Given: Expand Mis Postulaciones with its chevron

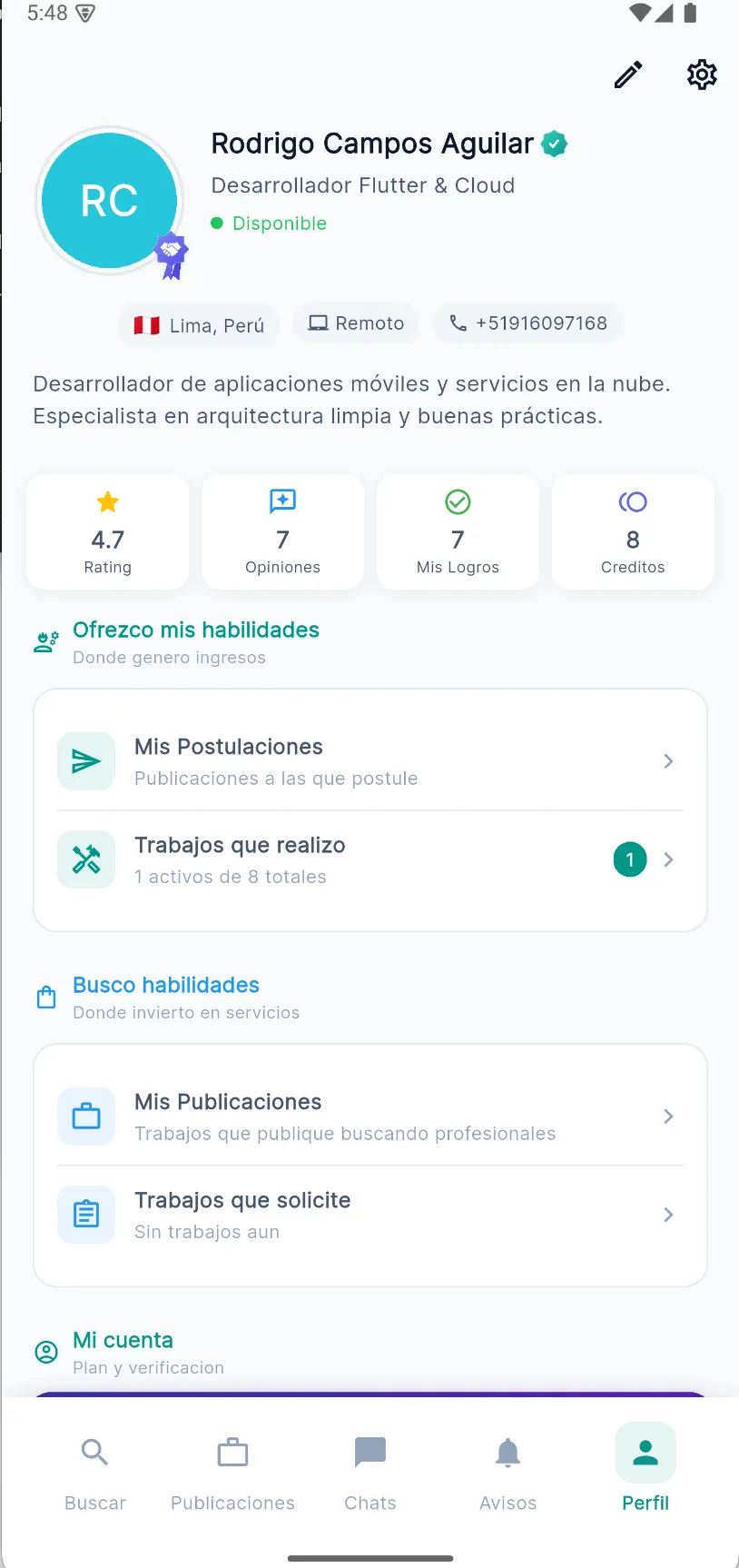Looking at the screenshot, I should coord(668,761).
